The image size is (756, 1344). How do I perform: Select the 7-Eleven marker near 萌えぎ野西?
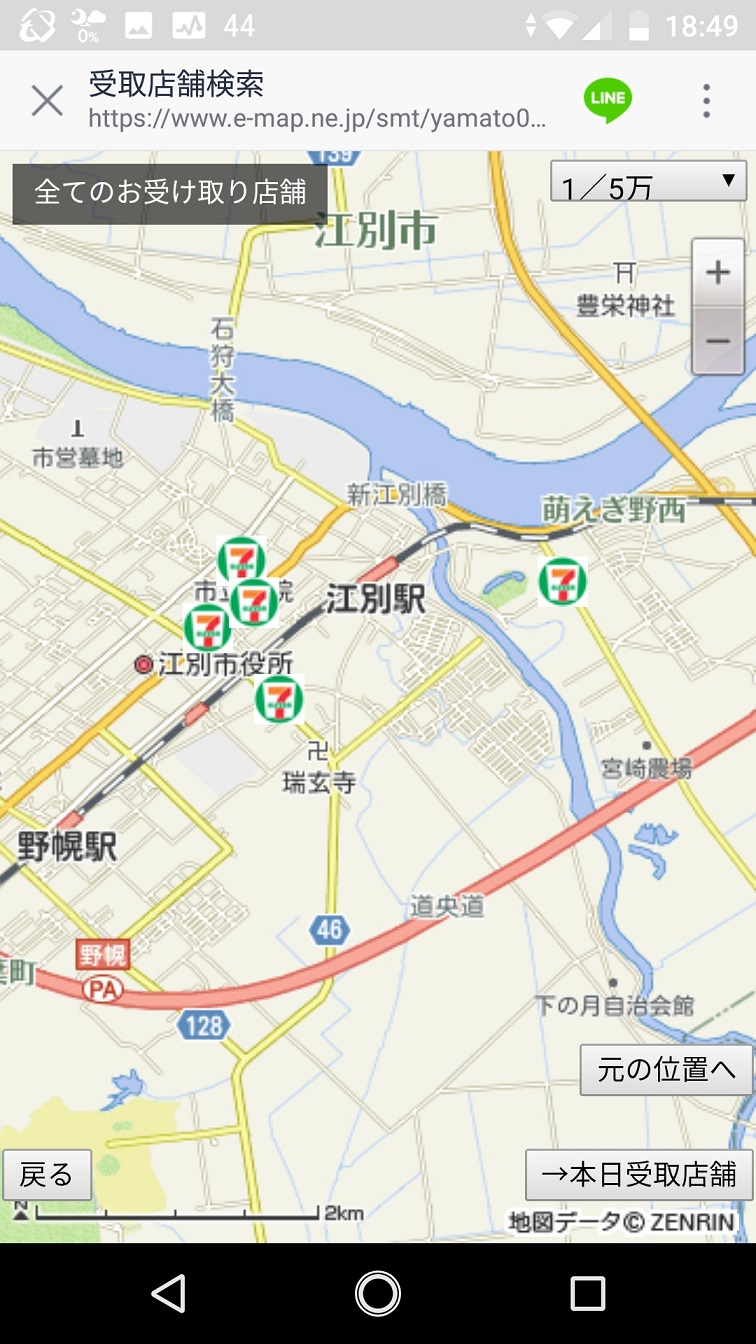(x=562, y=582)
